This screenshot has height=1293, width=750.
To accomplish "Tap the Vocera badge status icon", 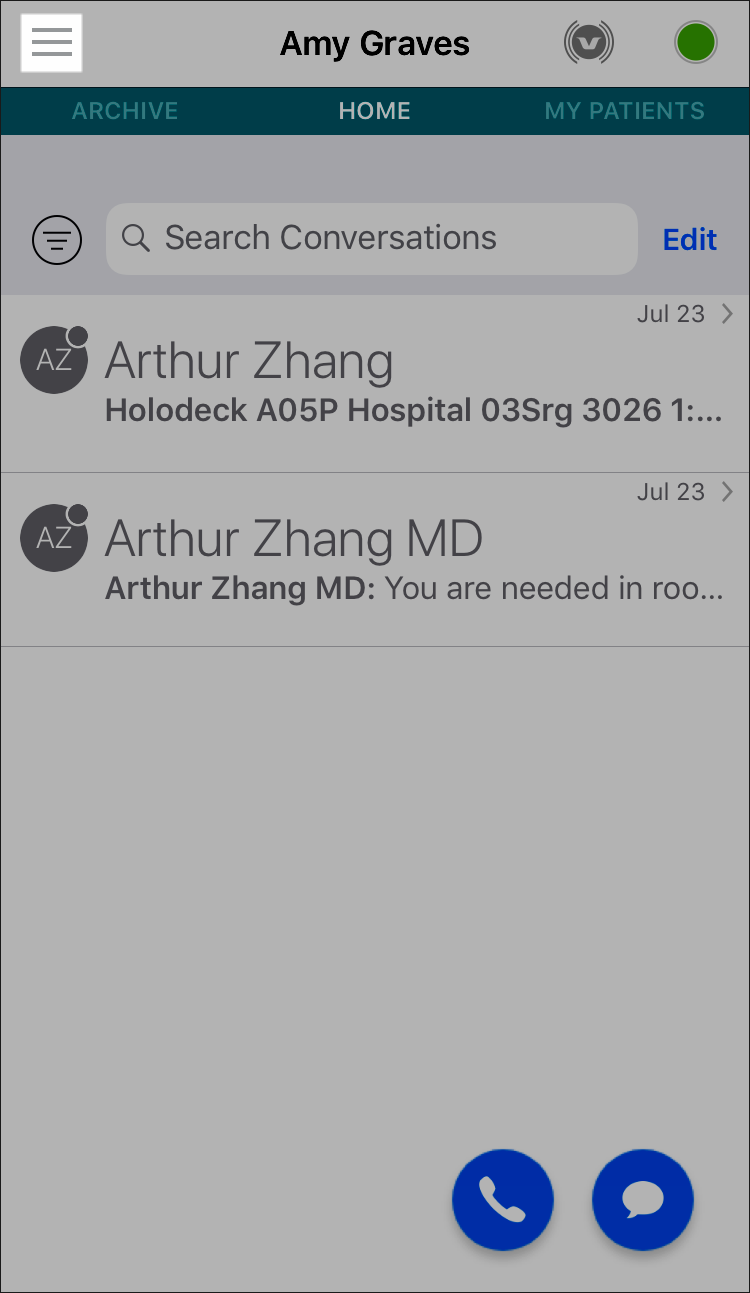I will [x=589, y=43].
